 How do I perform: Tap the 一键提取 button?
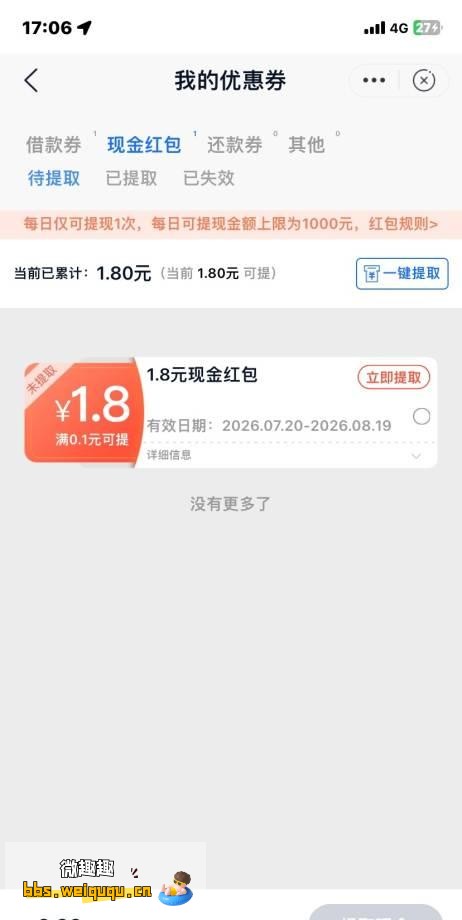point(402,273)
